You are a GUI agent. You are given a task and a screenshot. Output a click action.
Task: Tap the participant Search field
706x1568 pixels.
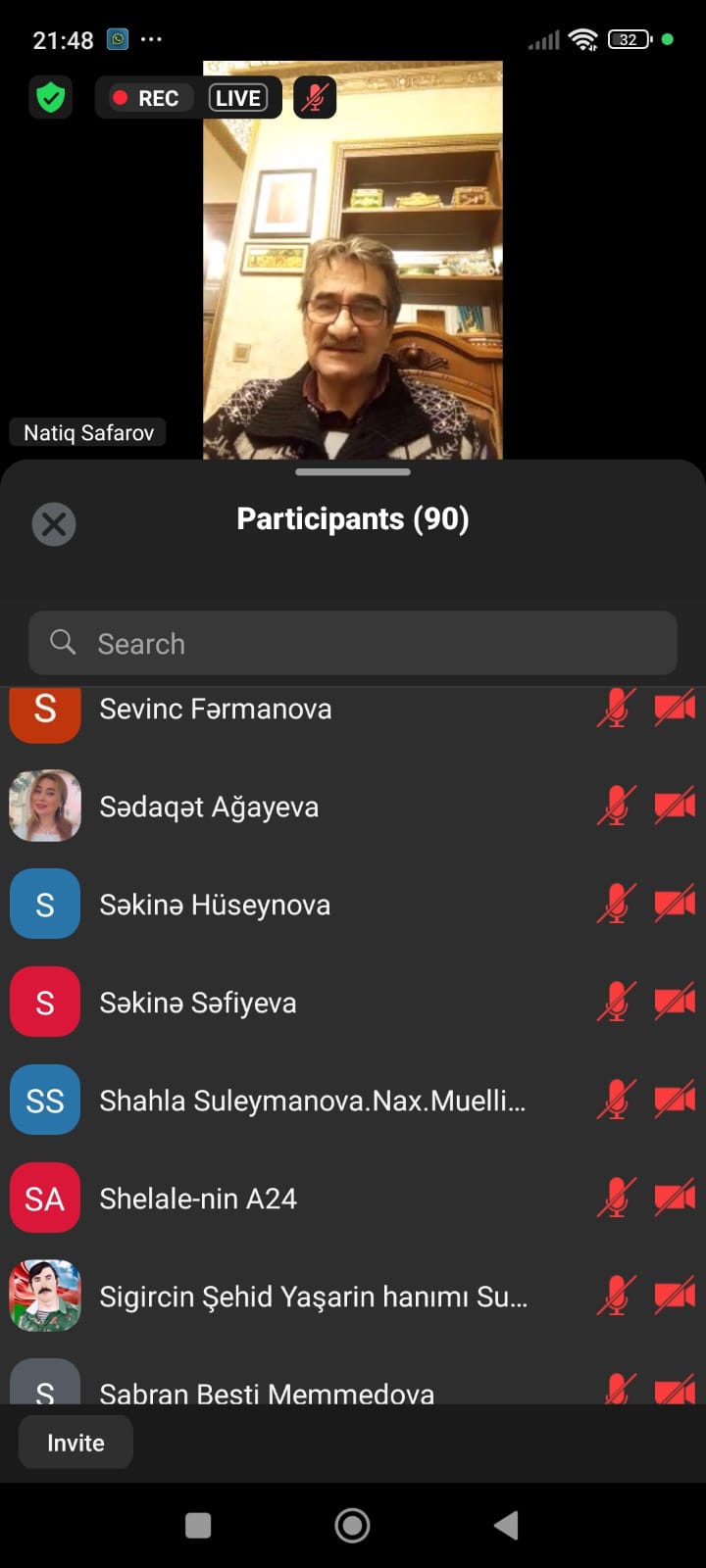click(x=353, y=644)
